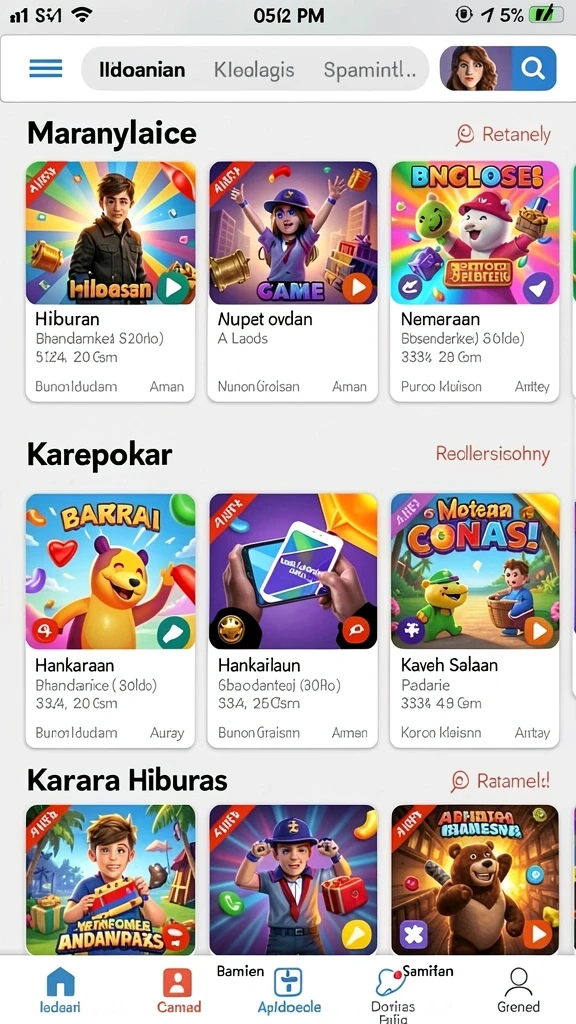Open the Hankailaun card
576x1024 pixels.
[293, 620]
